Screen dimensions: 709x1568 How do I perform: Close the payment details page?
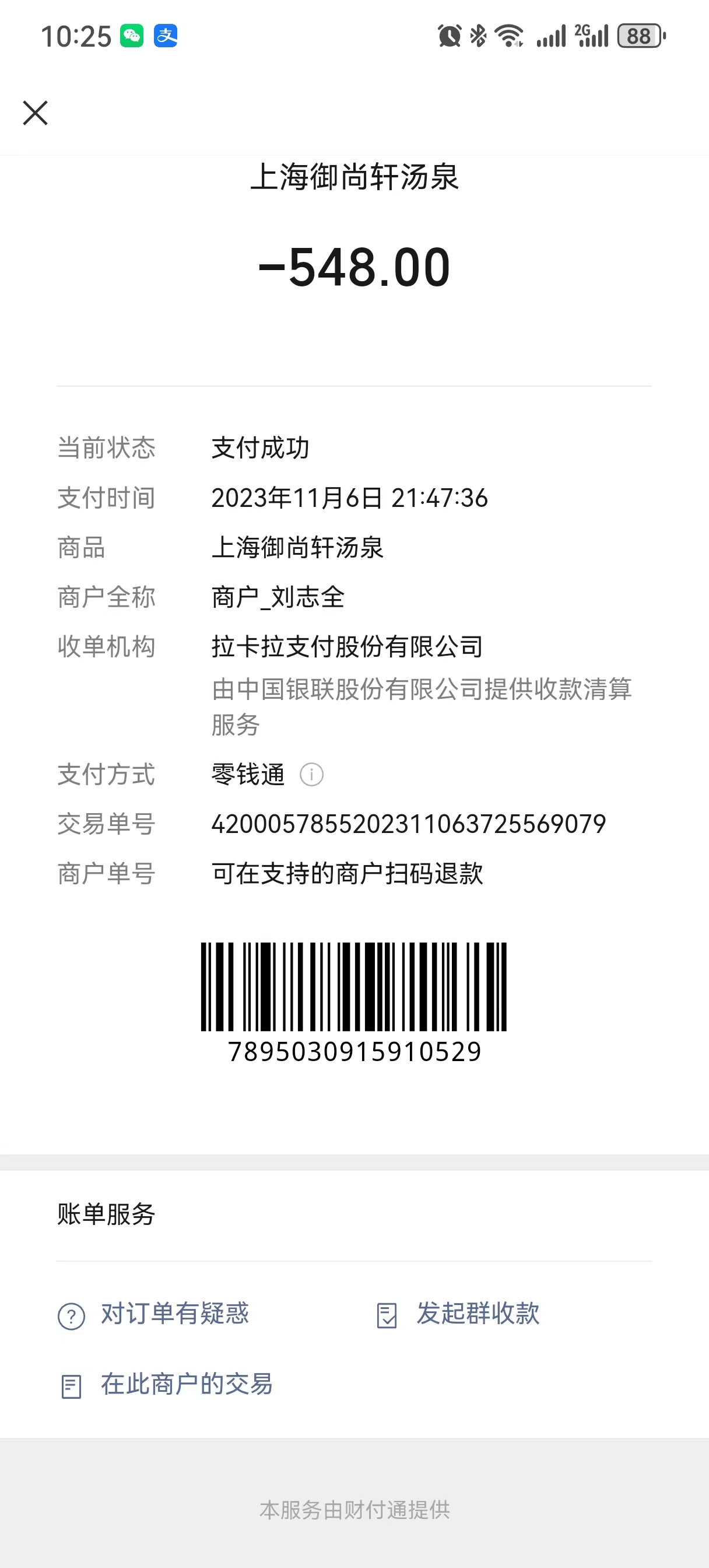[x=36, y=113]
